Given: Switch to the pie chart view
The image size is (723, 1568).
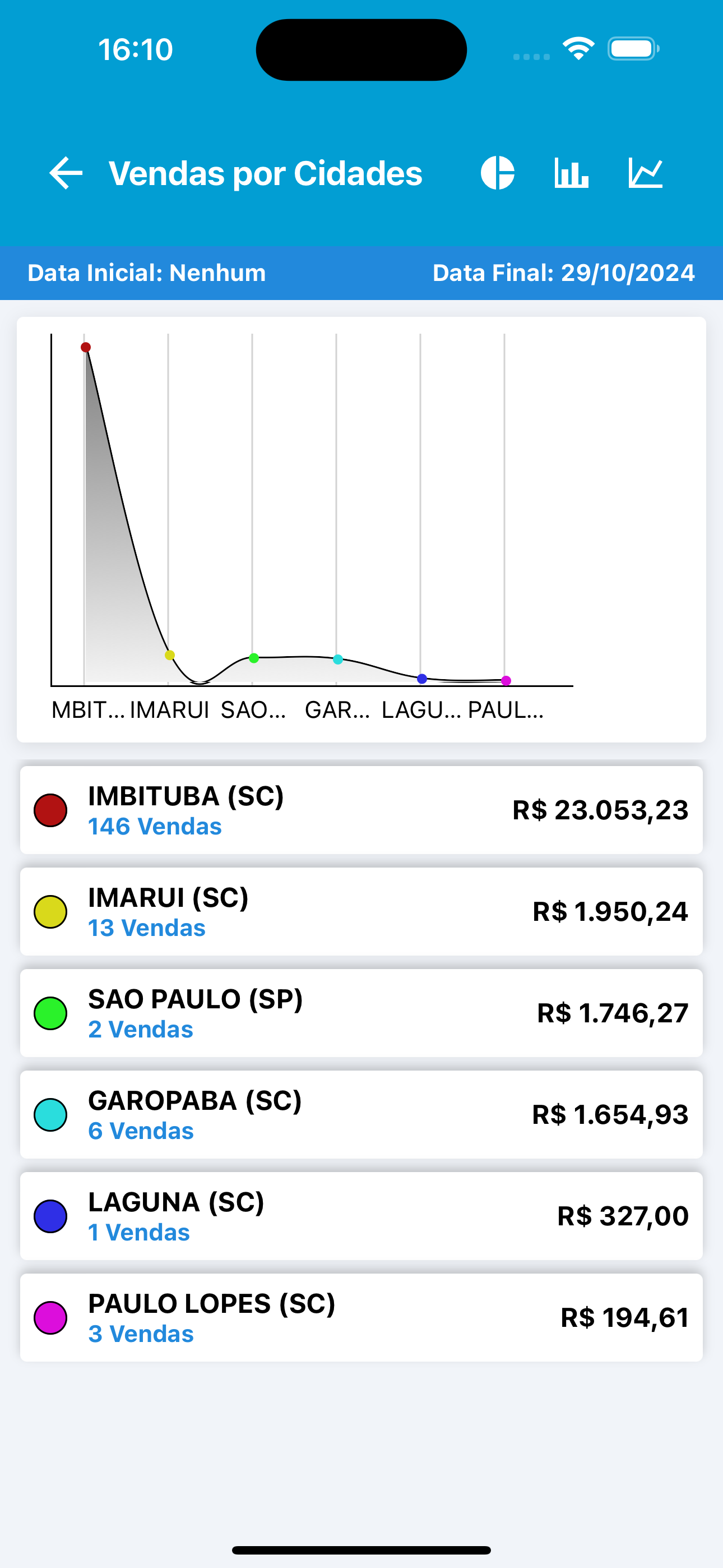Looking at the screenshot, I should pyautogui.click(x=497, y=173).
